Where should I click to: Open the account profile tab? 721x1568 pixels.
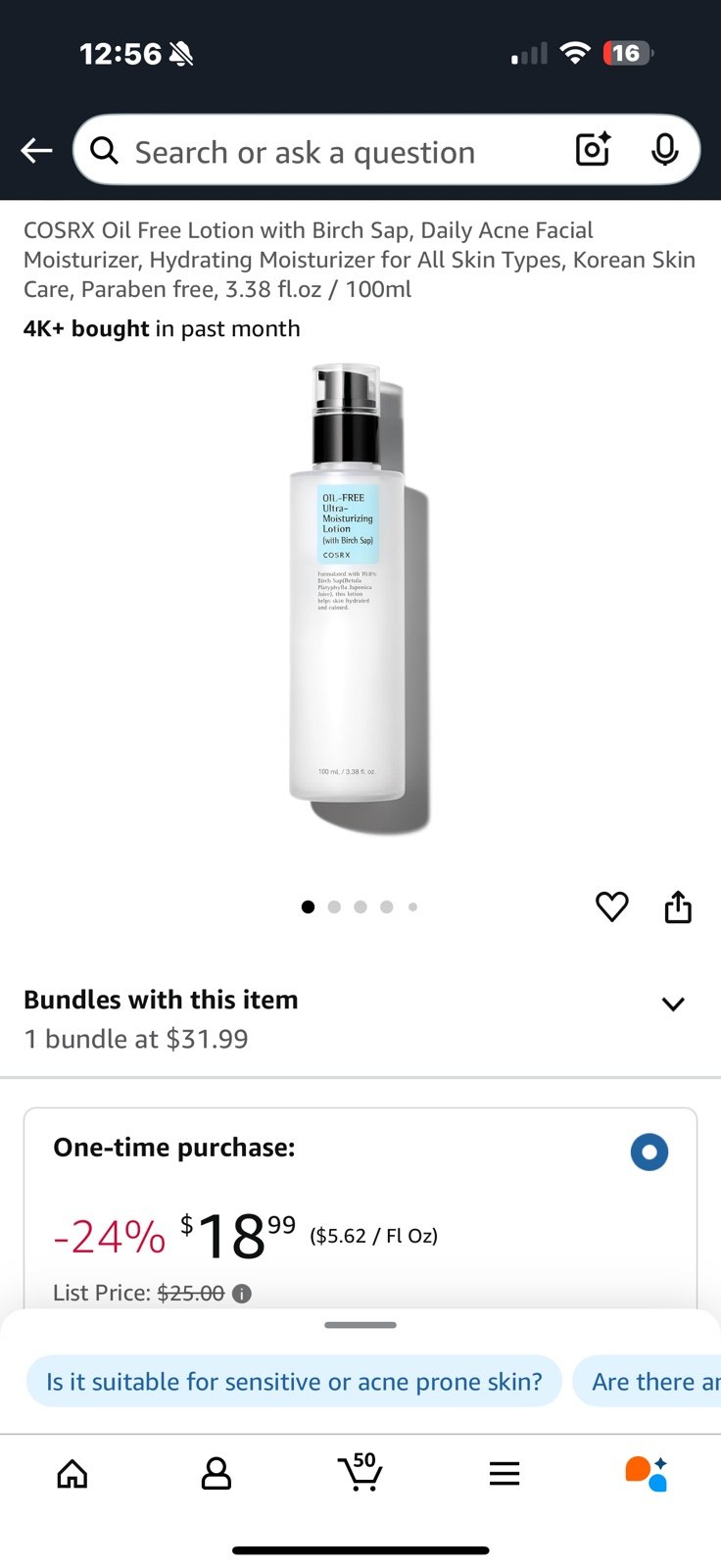pyautogui.click(x=216, y=1473)
